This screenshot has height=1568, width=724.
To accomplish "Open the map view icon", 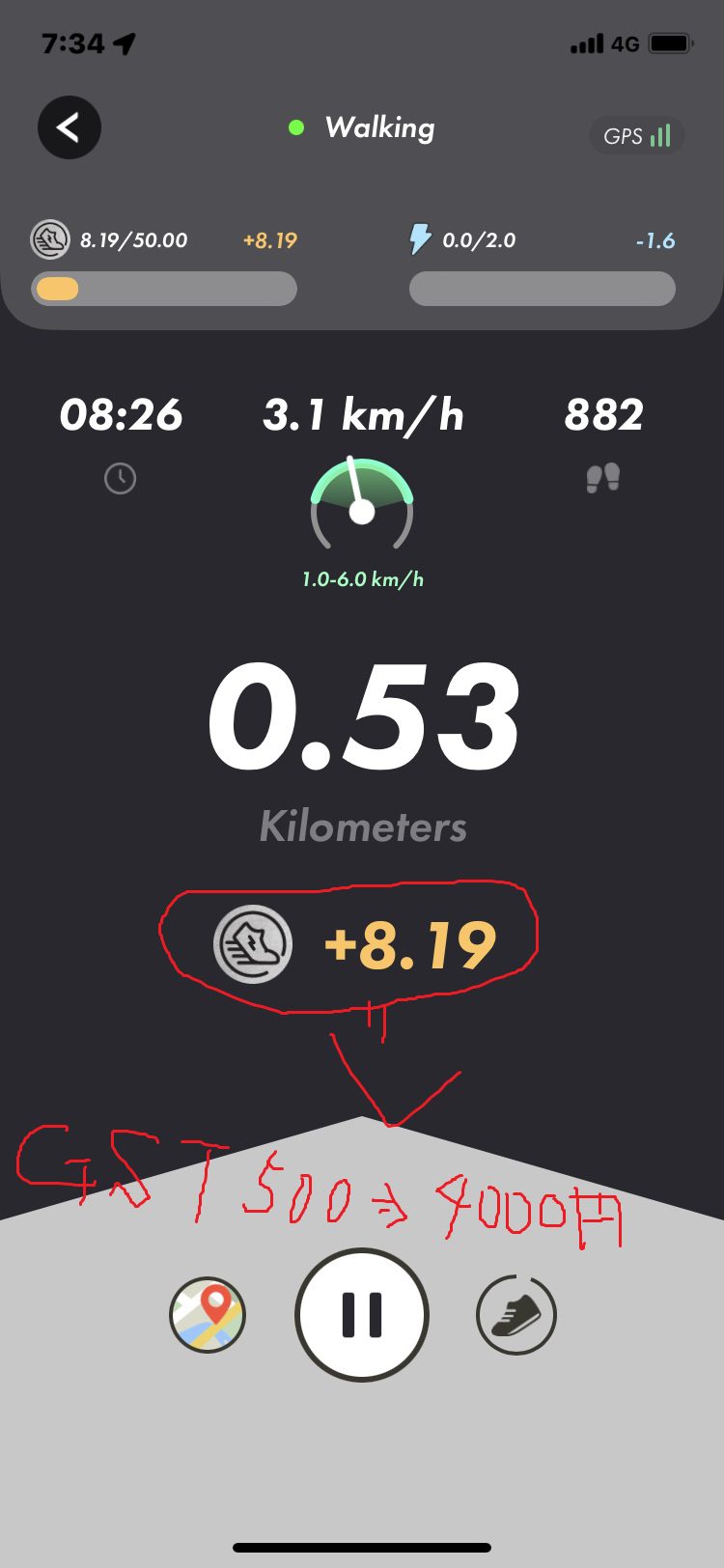I will (208, 1315).
